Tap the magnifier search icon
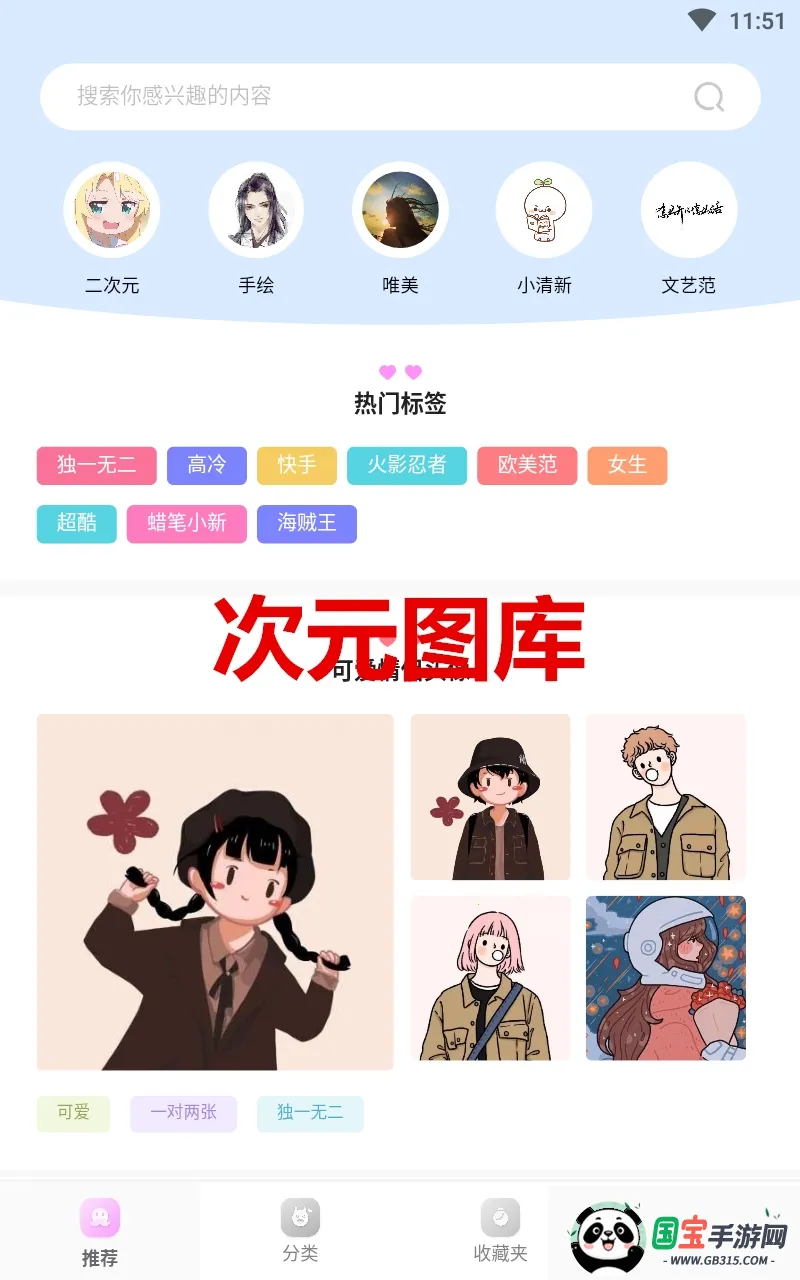 coord(709,97)
